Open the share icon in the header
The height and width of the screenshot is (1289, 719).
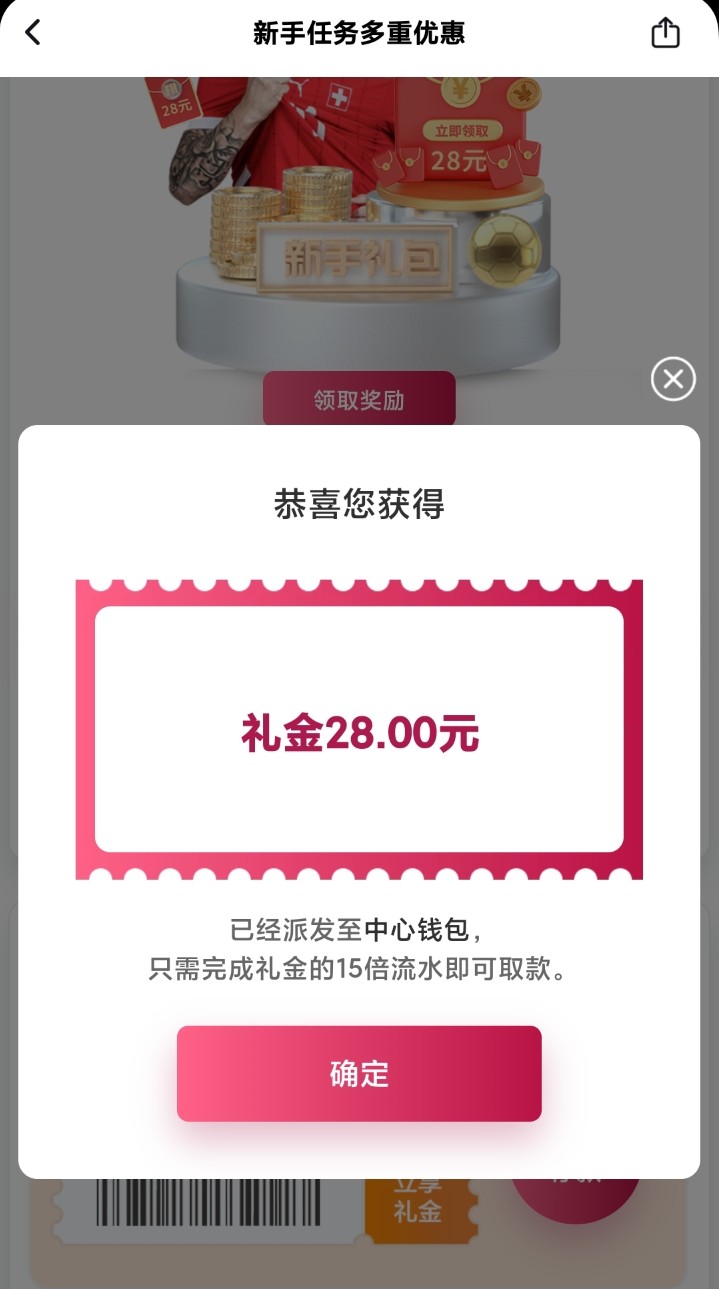[665, 33]
